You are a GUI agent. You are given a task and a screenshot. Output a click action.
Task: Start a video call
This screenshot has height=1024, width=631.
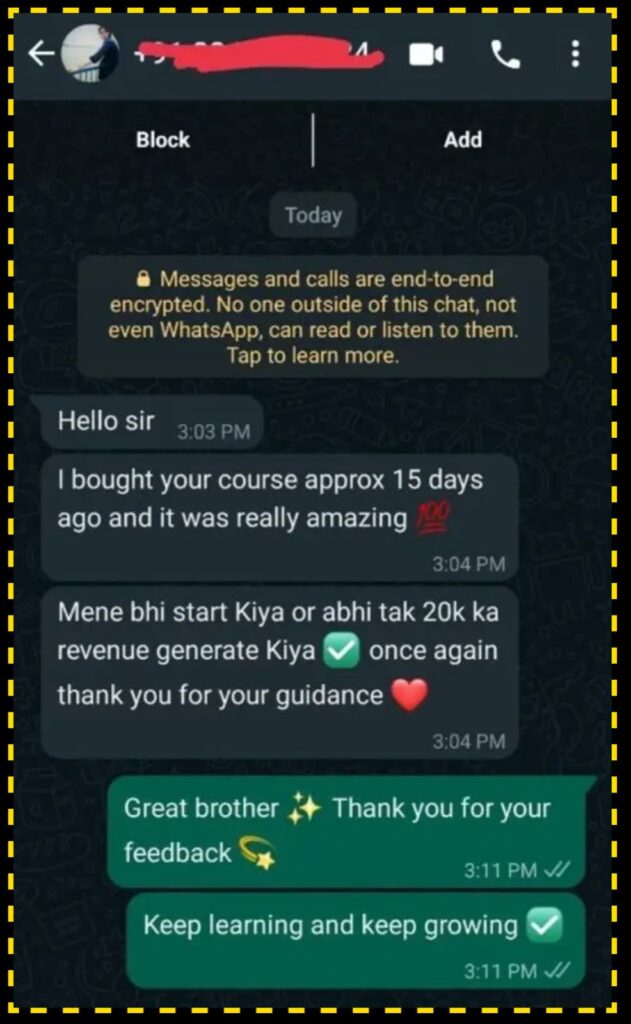point(426,54)
